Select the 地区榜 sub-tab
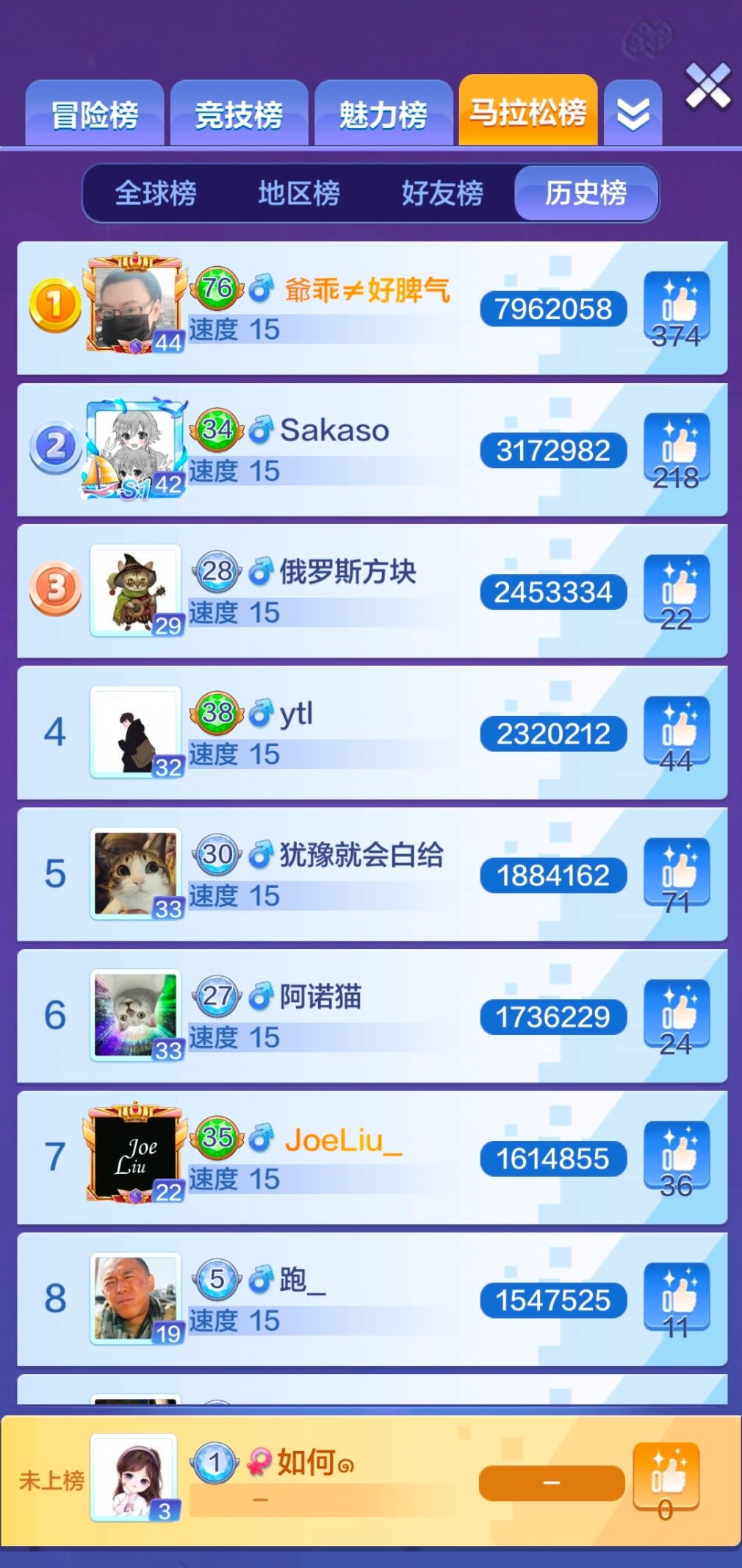Image resolution: width=742 pixels, height=1568 pixels. 299,193
